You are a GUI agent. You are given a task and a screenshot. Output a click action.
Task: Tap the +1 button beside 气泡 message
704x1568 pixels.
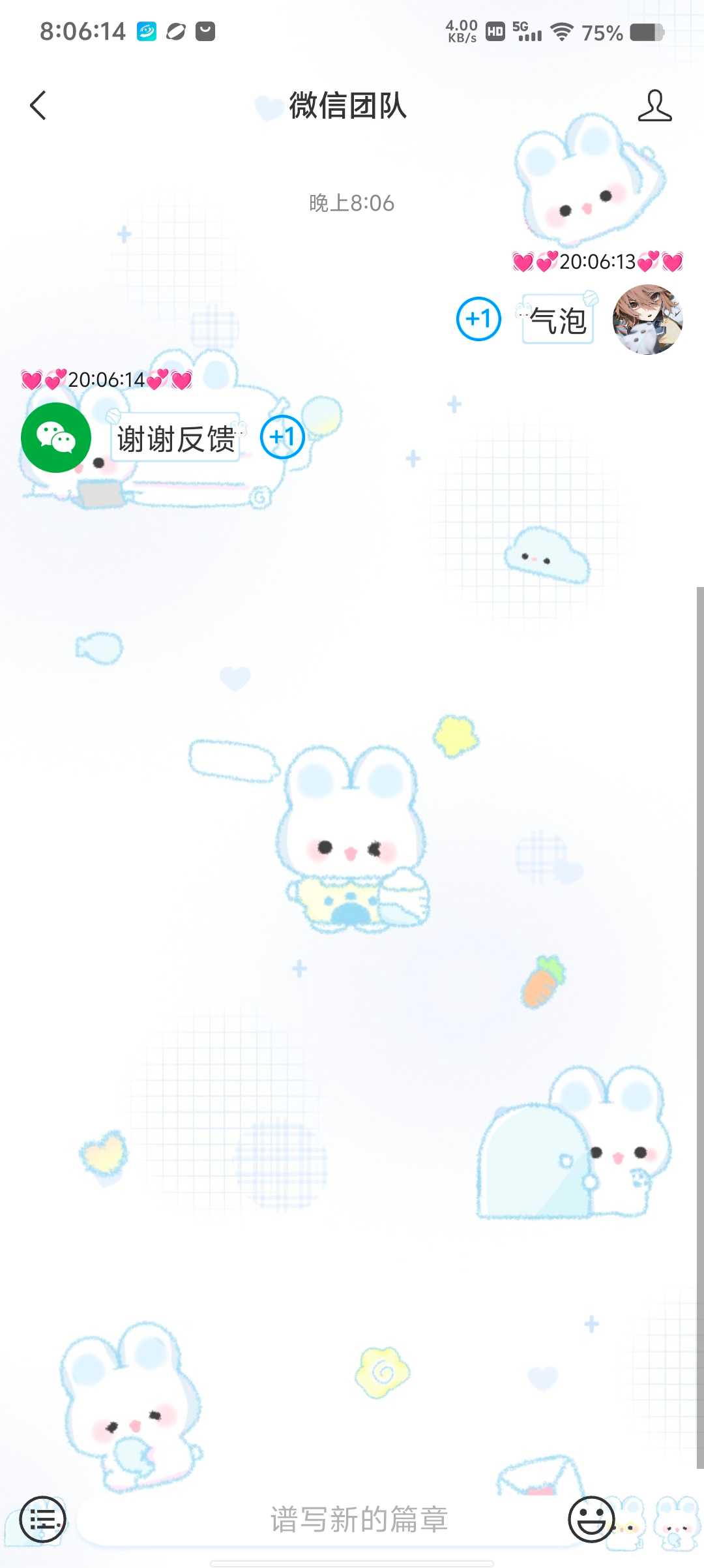pos(478,319)
